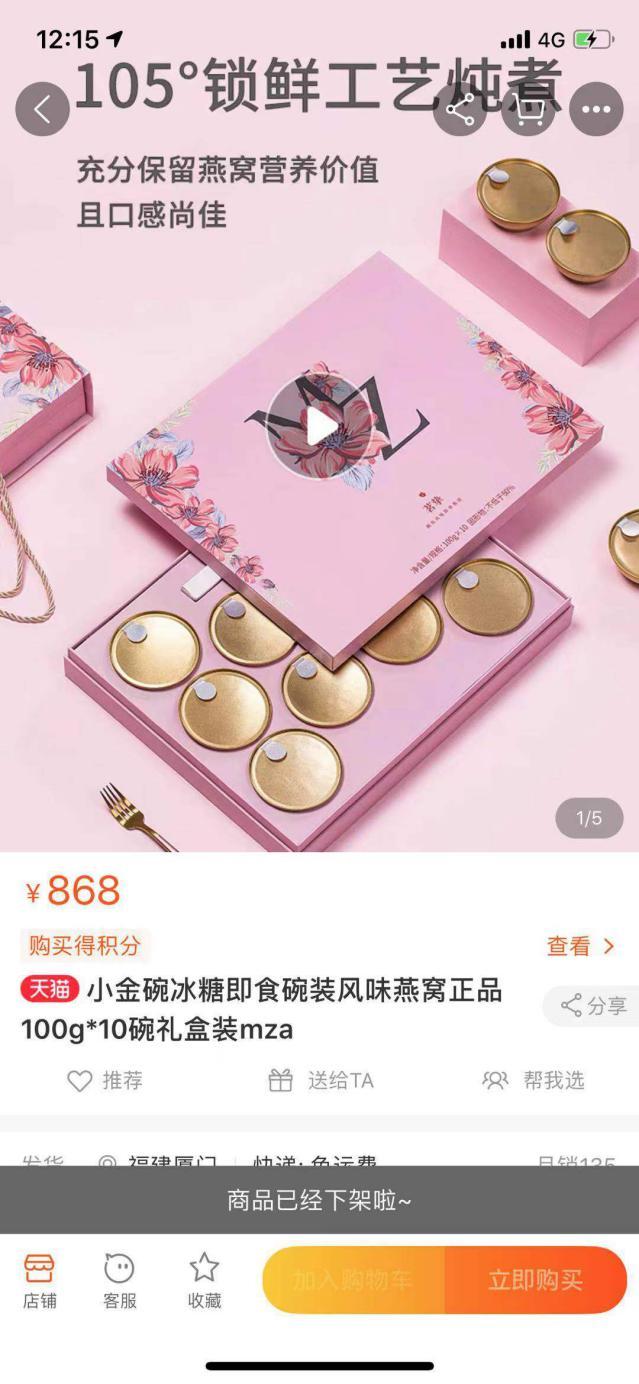
Task: Visit the seller's 店铺 page
Action: coord(40,1280)
